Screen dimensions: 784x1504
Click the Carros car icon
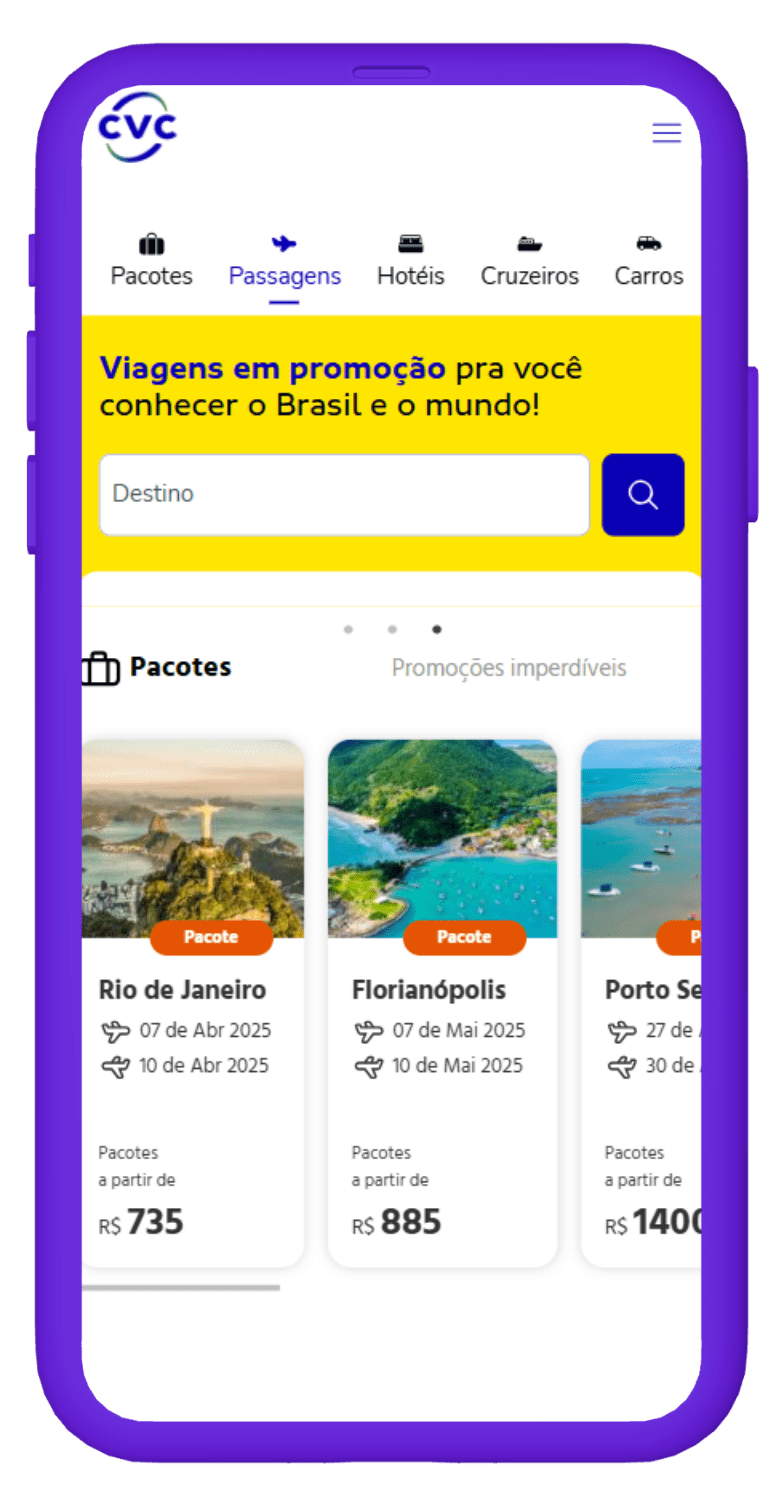tap(650, 243)
